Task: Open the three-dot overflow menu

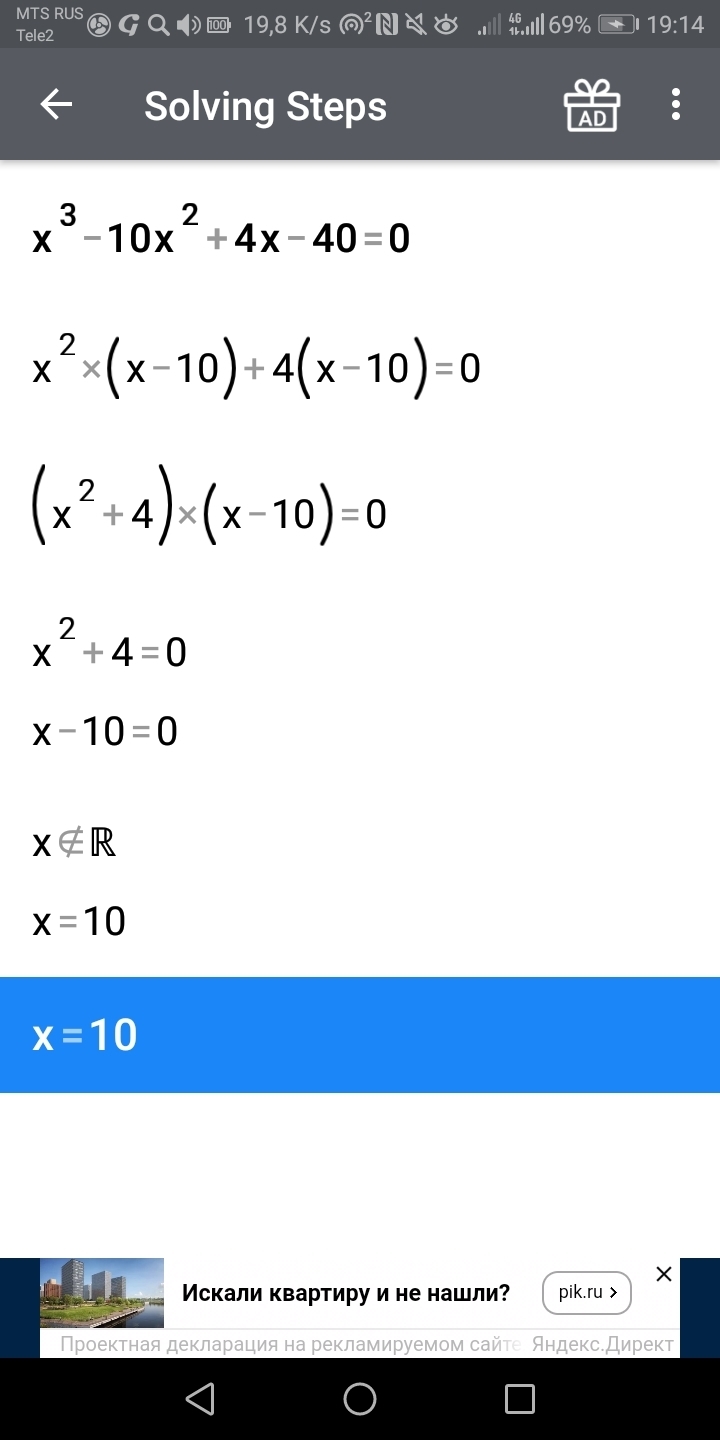Action: [x=676, y=105]
